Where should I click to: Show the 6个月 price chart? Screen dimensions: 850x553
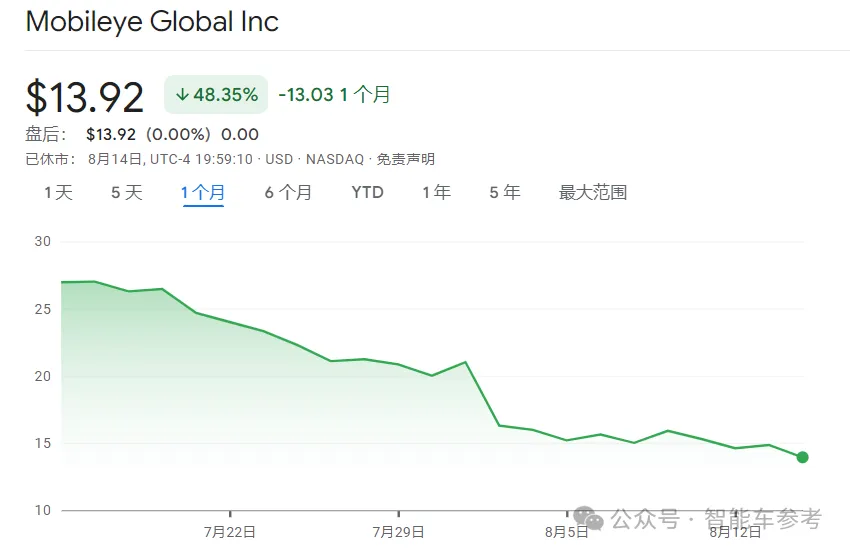tap(288, 193)
